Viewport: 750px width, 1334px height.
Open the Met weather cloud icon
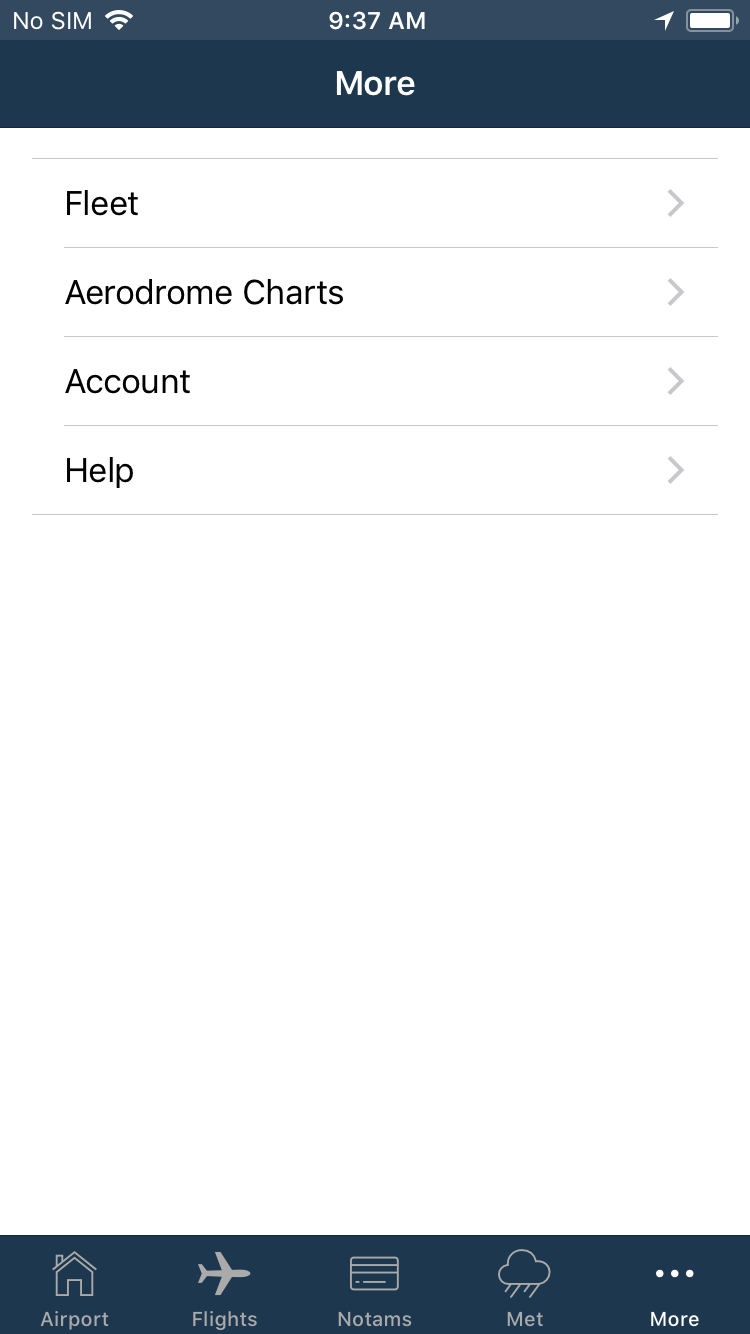tap(524, 1273)
